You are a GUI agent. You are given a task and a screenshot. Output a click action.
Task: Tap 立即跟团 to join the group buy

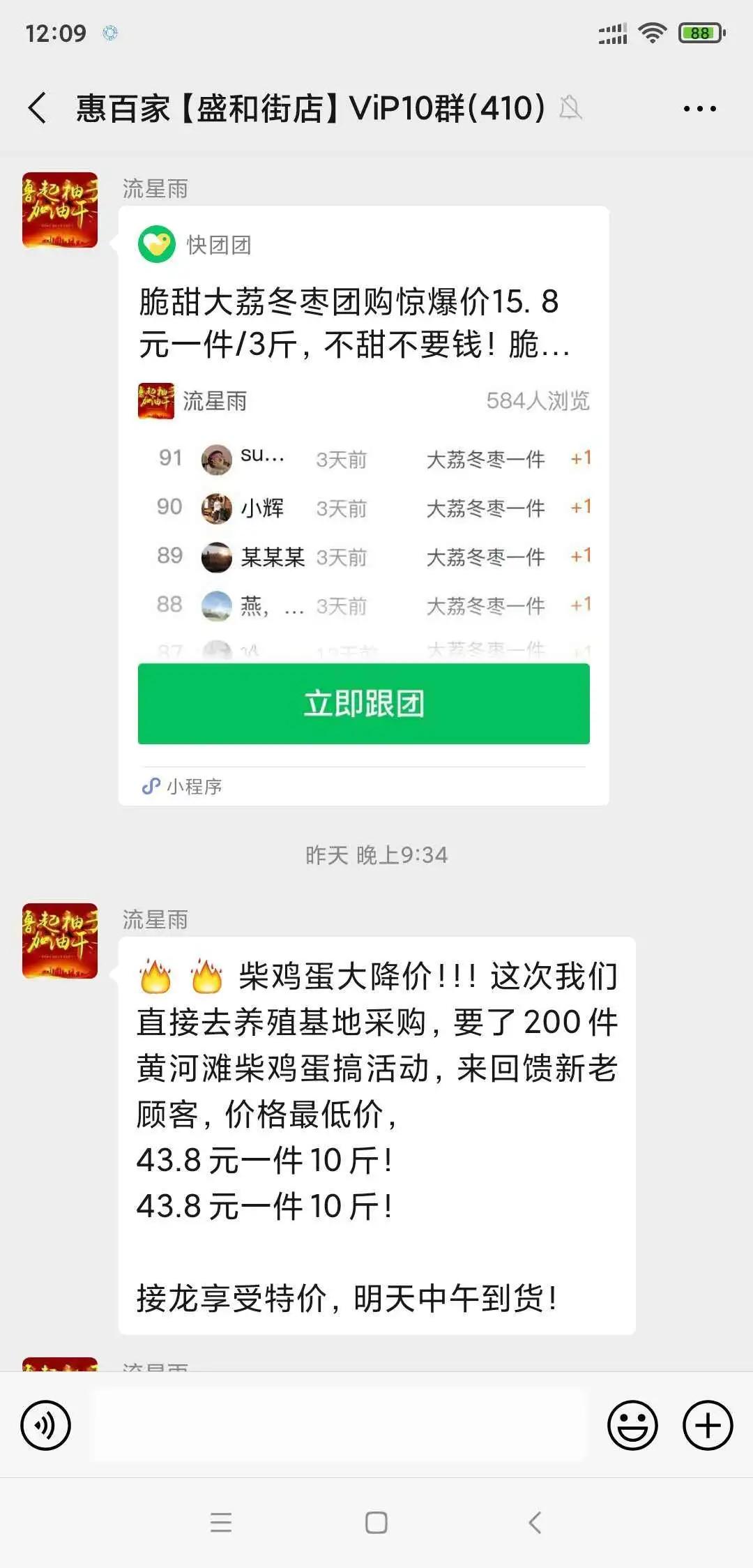coord(363,703)
